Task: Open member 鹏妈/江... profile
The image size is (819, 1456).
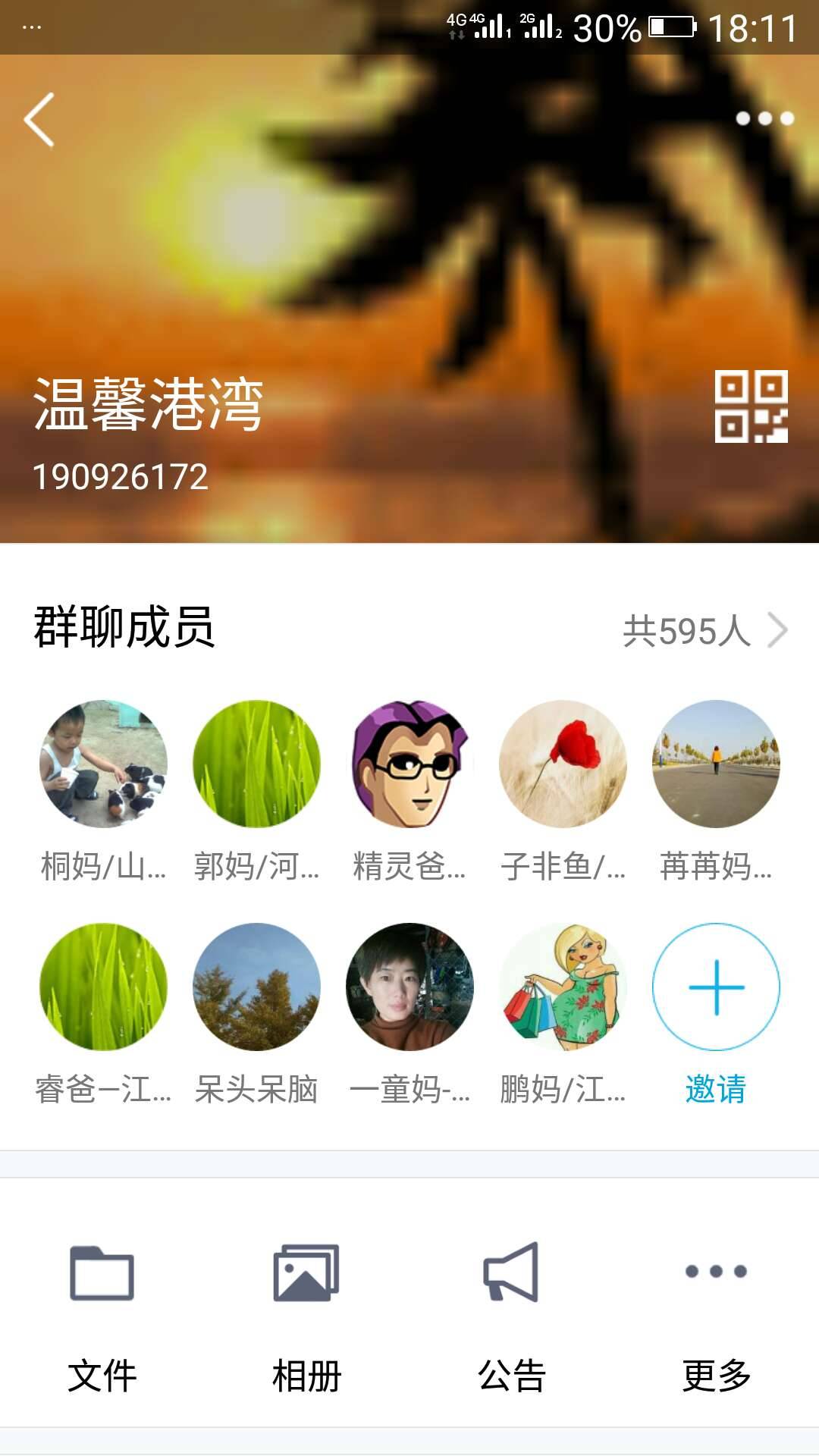Action: pyautogui.click(x=563, y=987)
